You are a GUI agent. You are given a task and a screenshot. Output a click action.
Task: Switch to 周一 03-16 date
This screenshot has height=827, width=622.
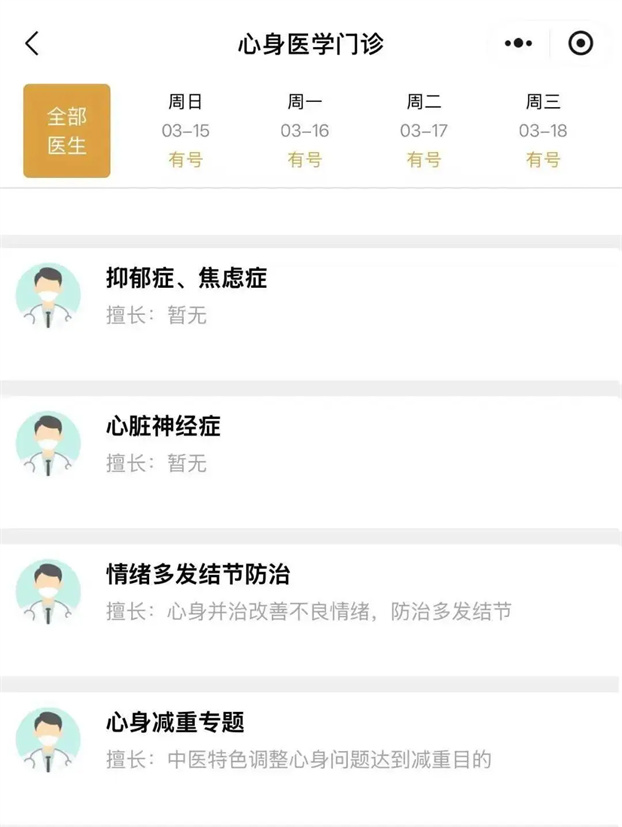[x=304, y=131]
